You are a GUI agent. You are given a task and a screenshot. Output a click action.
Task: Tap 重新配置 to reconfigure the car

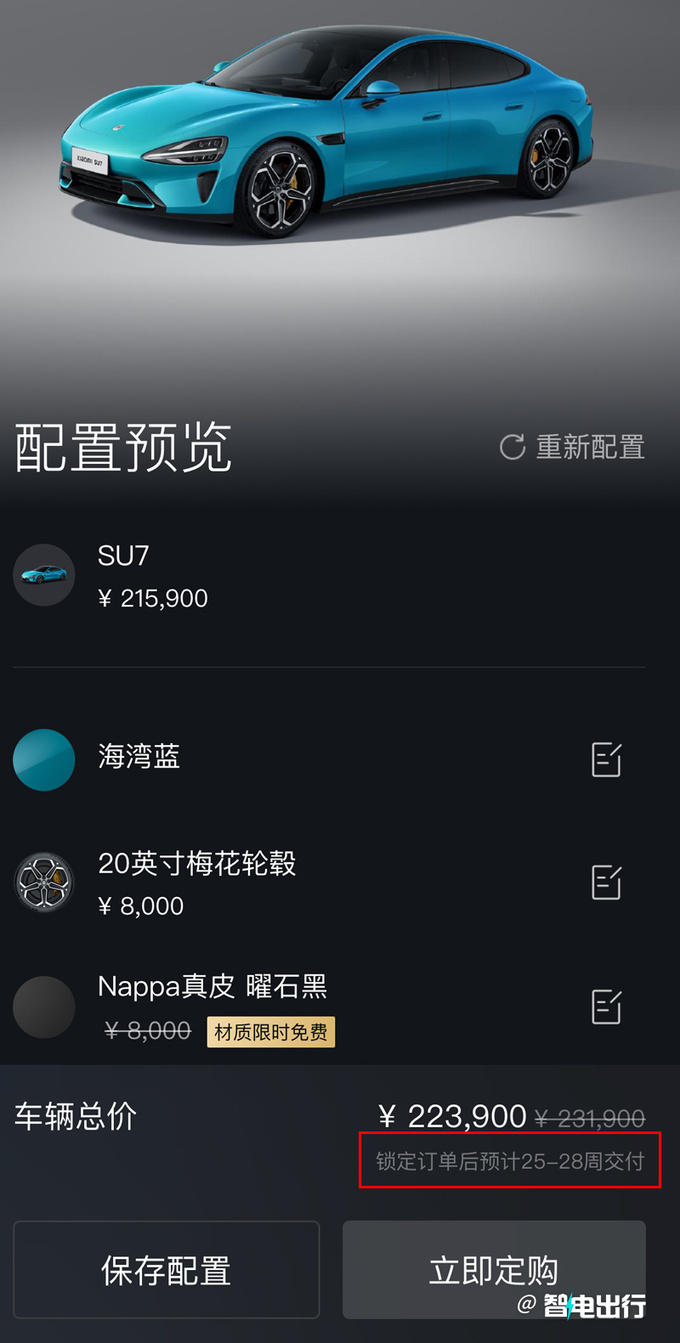(573, 447)
